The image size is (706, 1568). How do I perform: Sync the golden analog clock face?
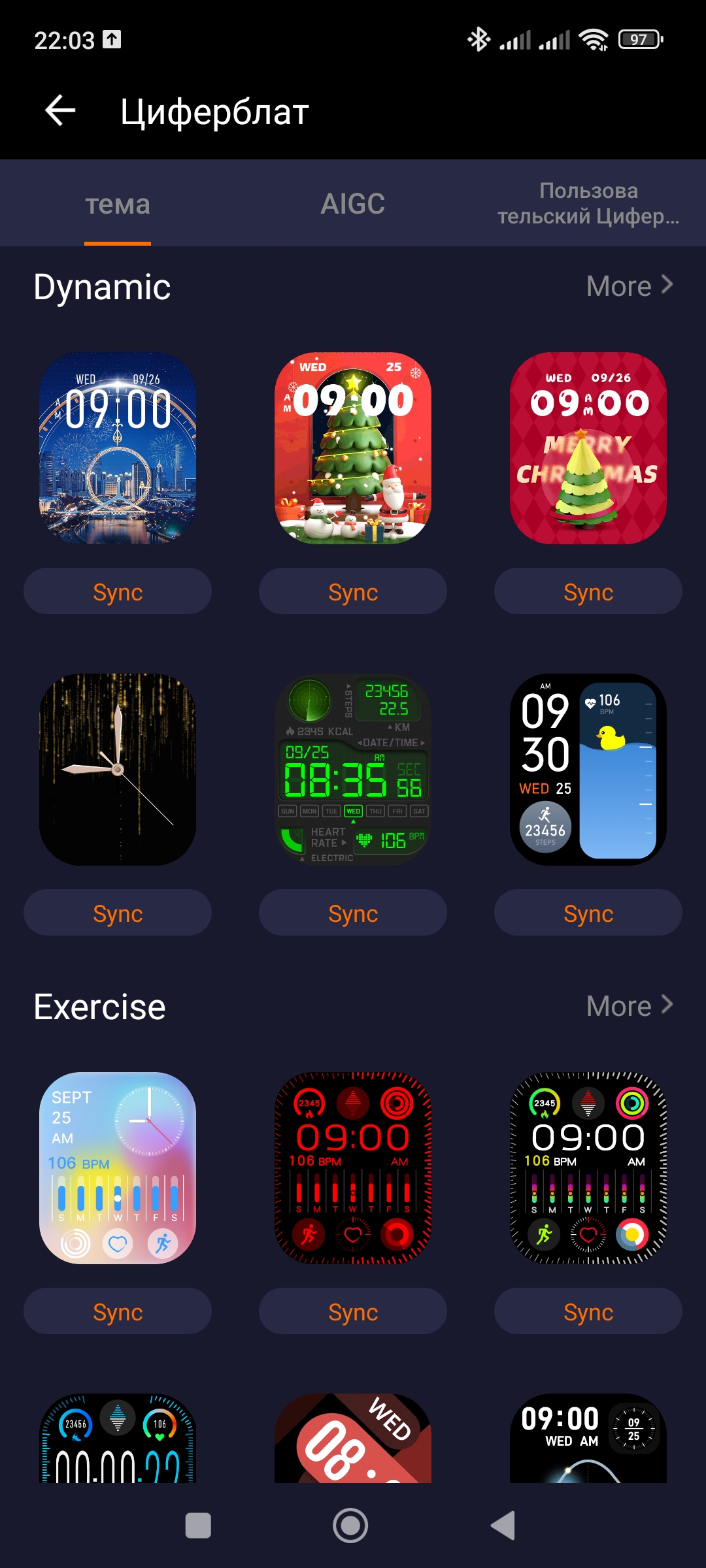pyautogui.click(x=118, y=913)
